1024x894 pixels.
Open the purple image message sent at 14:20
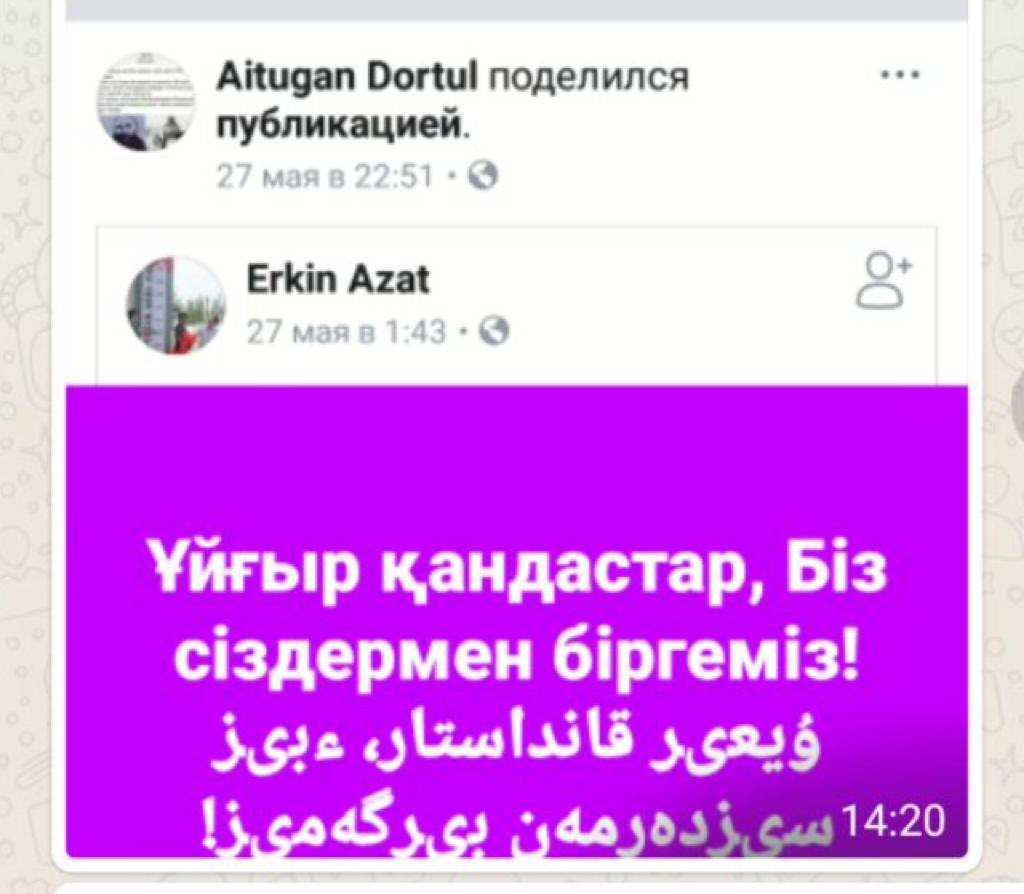[x=516, y=620]
